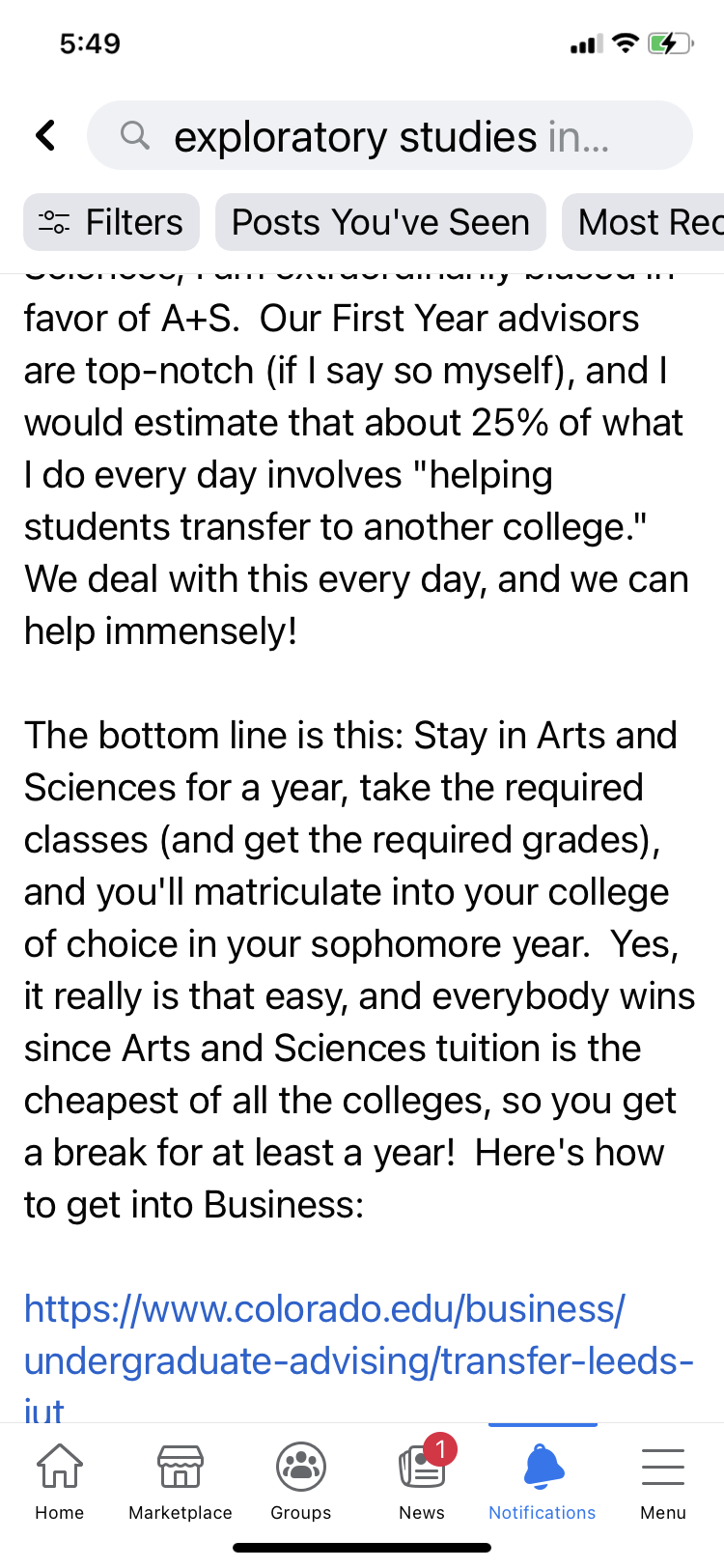Select the Most Recent filter chip

tap(647, 222)
